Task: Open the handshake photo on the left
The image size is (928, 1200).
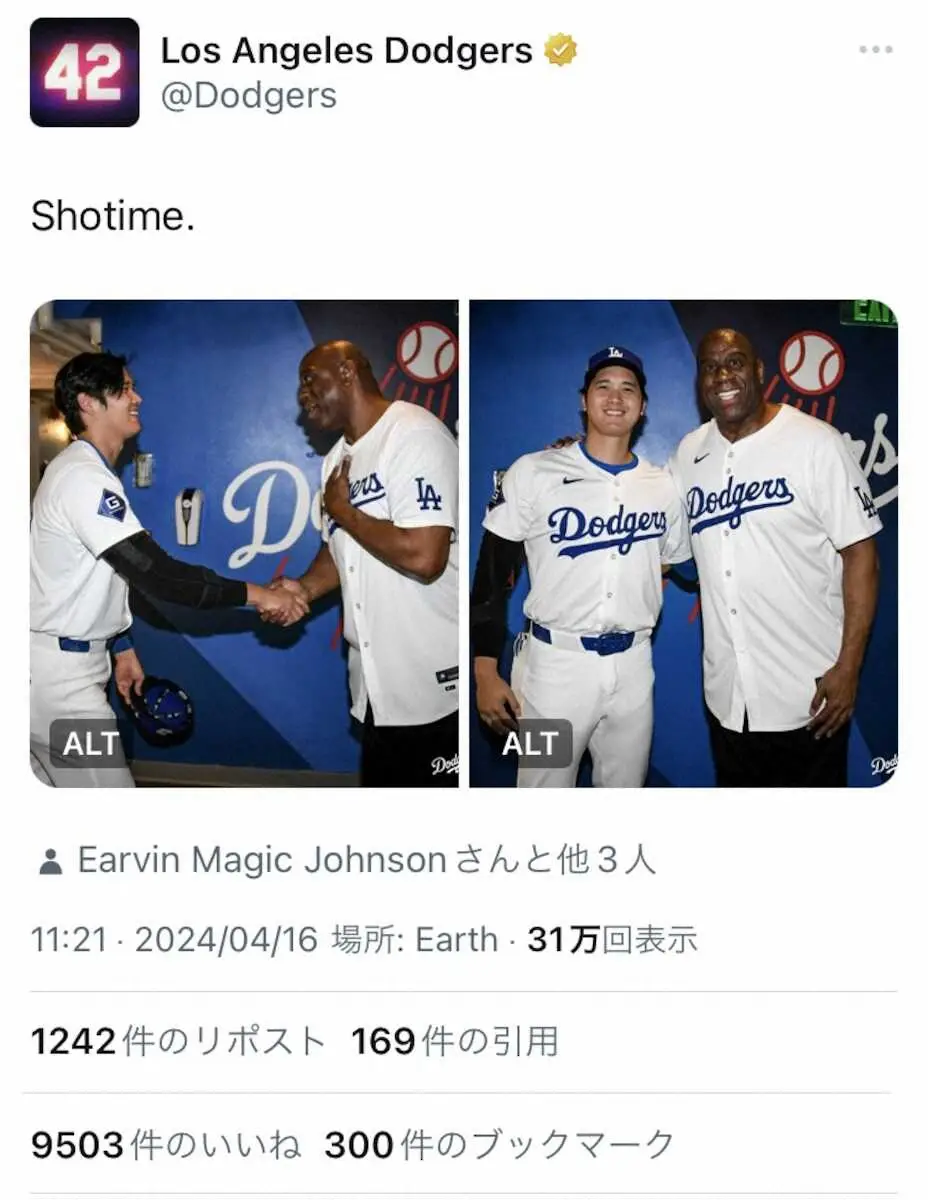Action: (245, 540)
